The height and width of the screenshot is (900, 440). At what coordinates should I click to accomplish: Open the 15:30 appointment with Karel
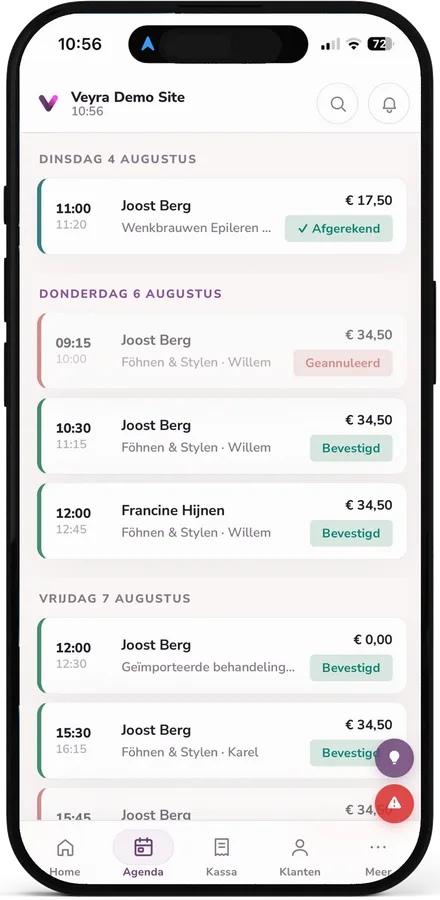[221, 740]
